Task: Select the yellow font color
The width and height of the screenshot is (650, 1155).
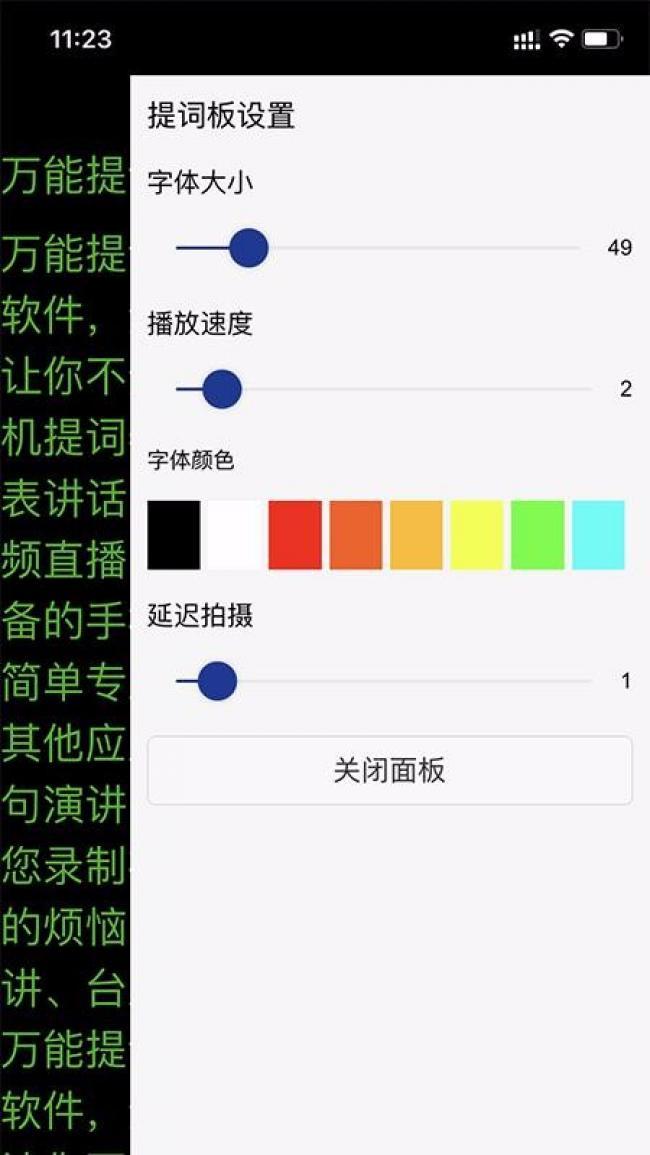Action: pyautogui.click(x=477, y=535)
